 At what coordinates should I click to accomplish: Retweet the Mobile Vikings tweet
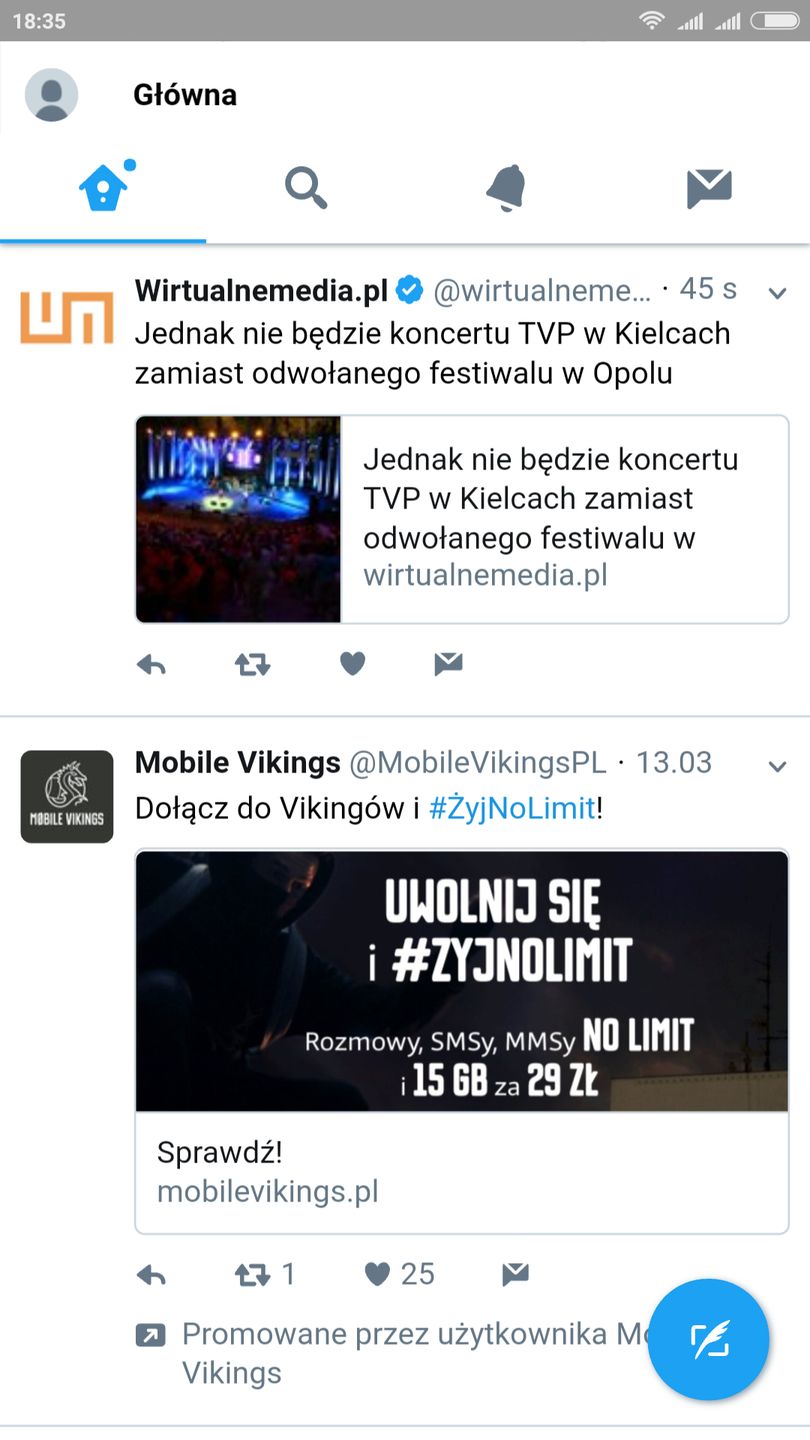point(252,1274)
